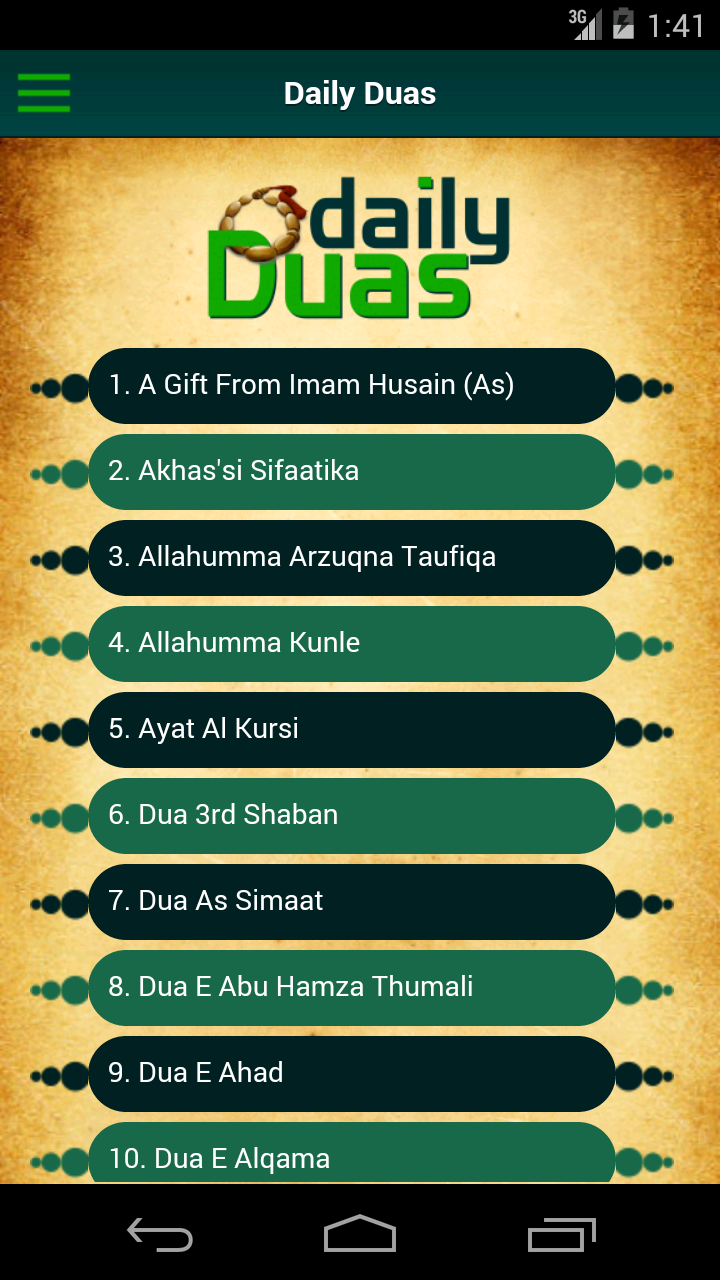The width and height of the screenshot is (720, 1280).
Task: Select Dua E Abu Hamza Thumali
Action: tap(351, 988)
